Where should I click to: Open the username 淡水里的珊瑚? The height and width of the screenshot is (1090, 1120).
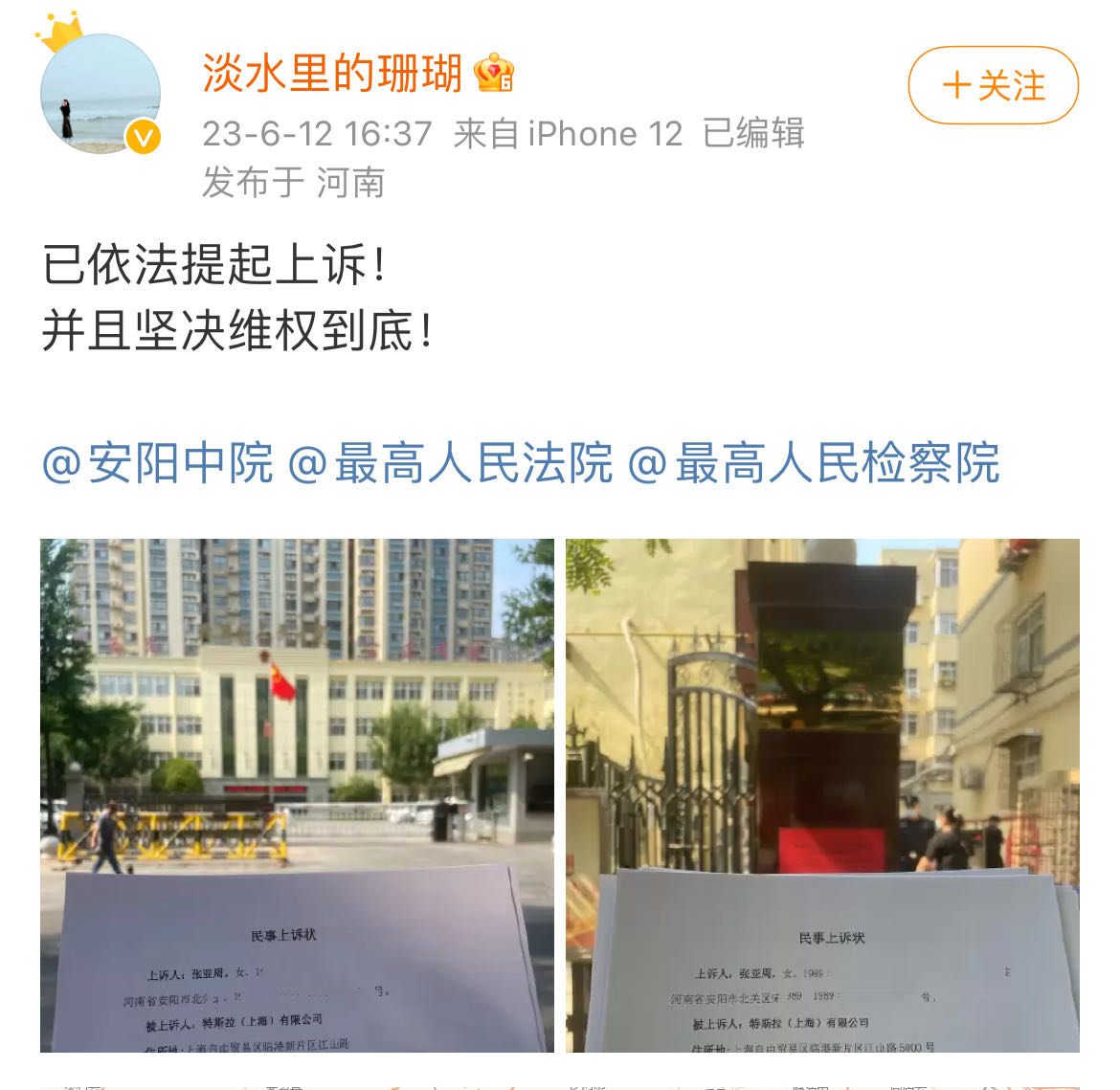coord(331,74)
